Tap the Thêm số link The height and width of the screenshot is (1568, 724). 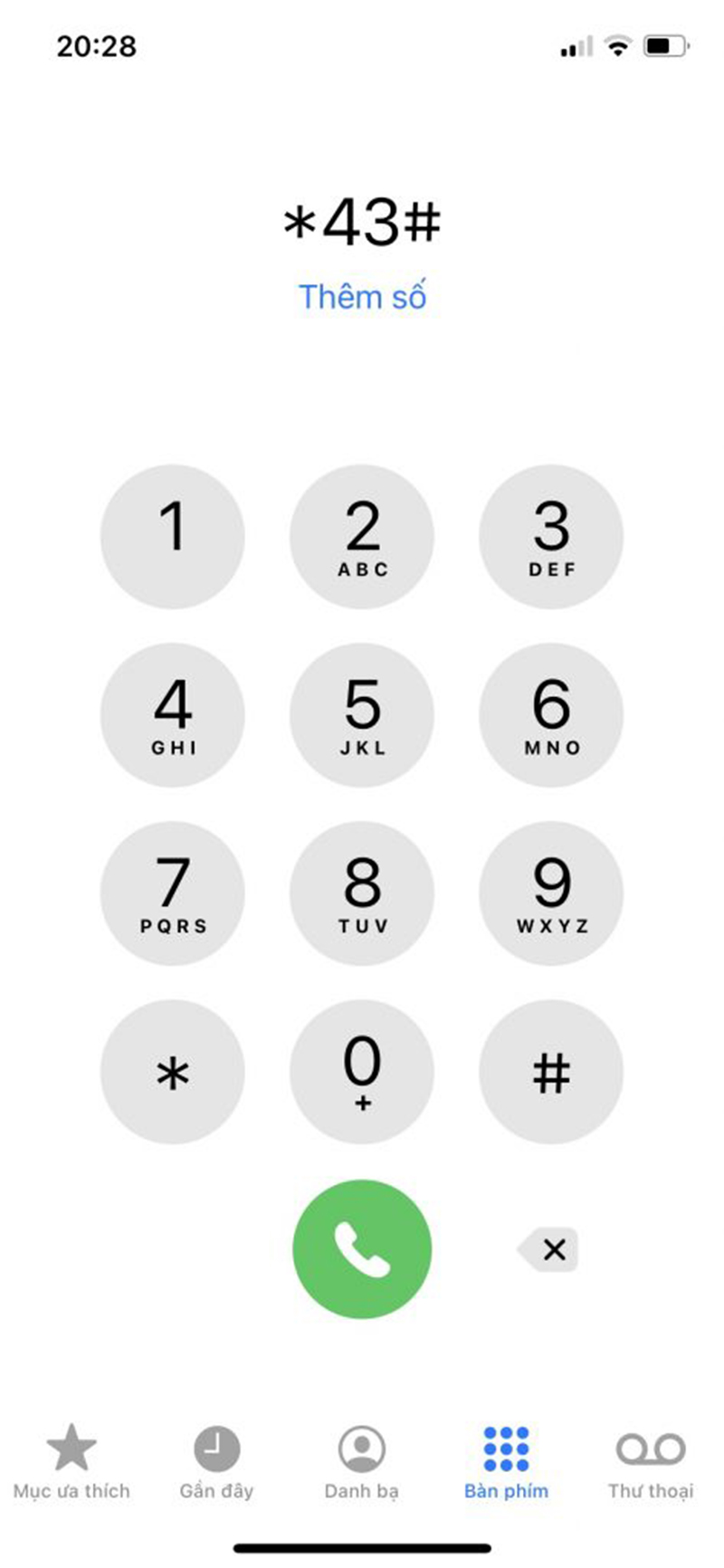click(363, 296)
